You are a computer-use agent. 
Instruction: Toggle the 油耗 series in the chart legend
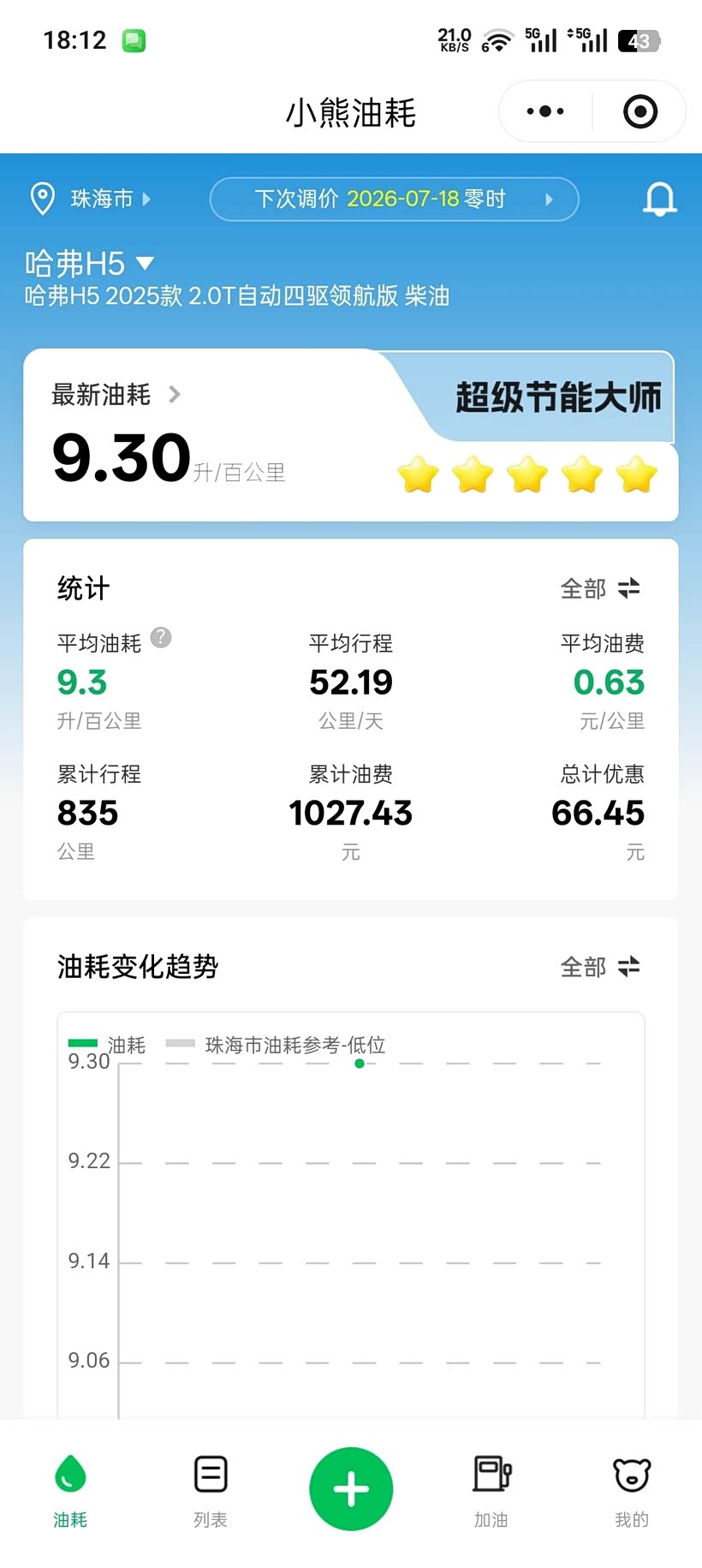pyautogui.click(x=107, y=1045)
